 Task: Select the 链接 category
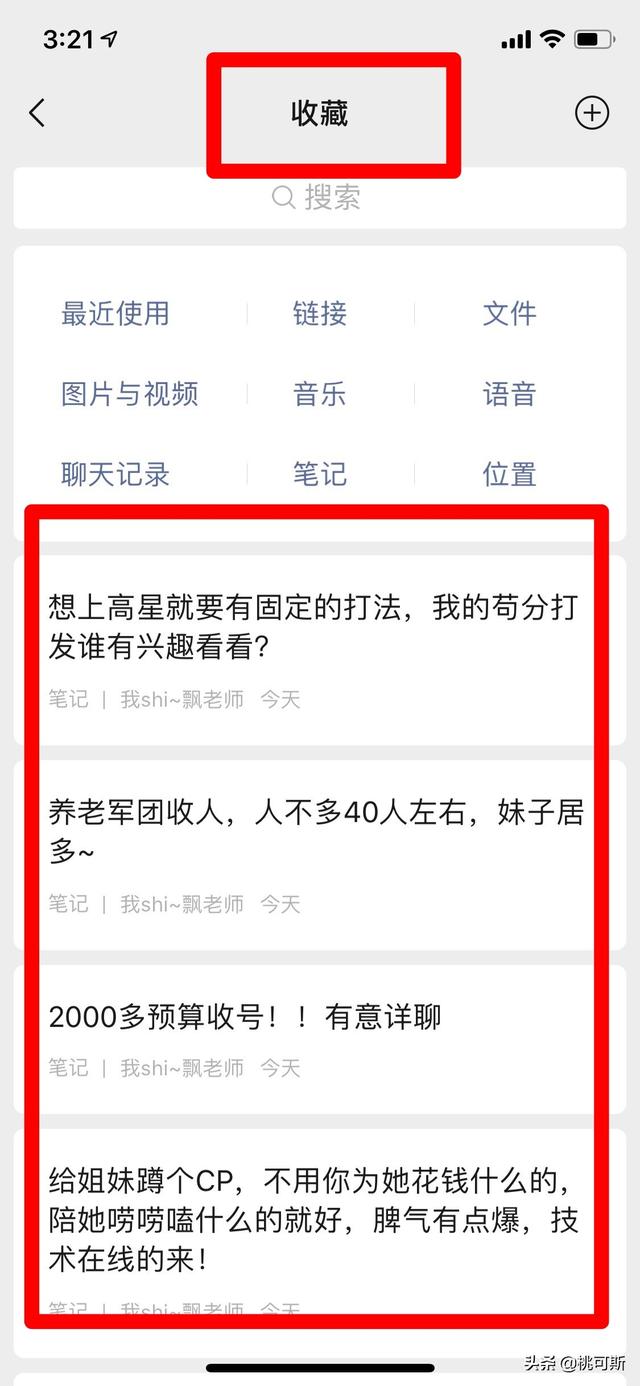point(320,313)
